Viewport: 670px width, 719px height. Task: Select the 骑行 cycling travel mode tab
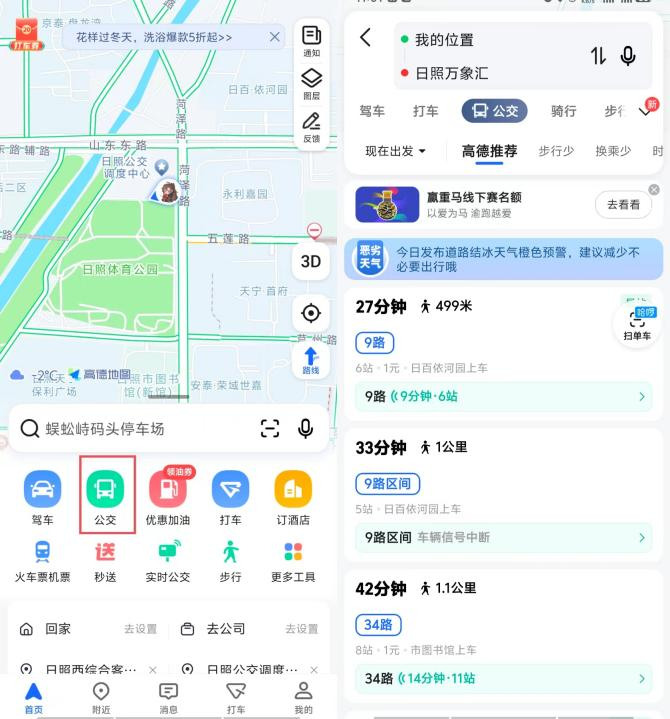[563, 111]
